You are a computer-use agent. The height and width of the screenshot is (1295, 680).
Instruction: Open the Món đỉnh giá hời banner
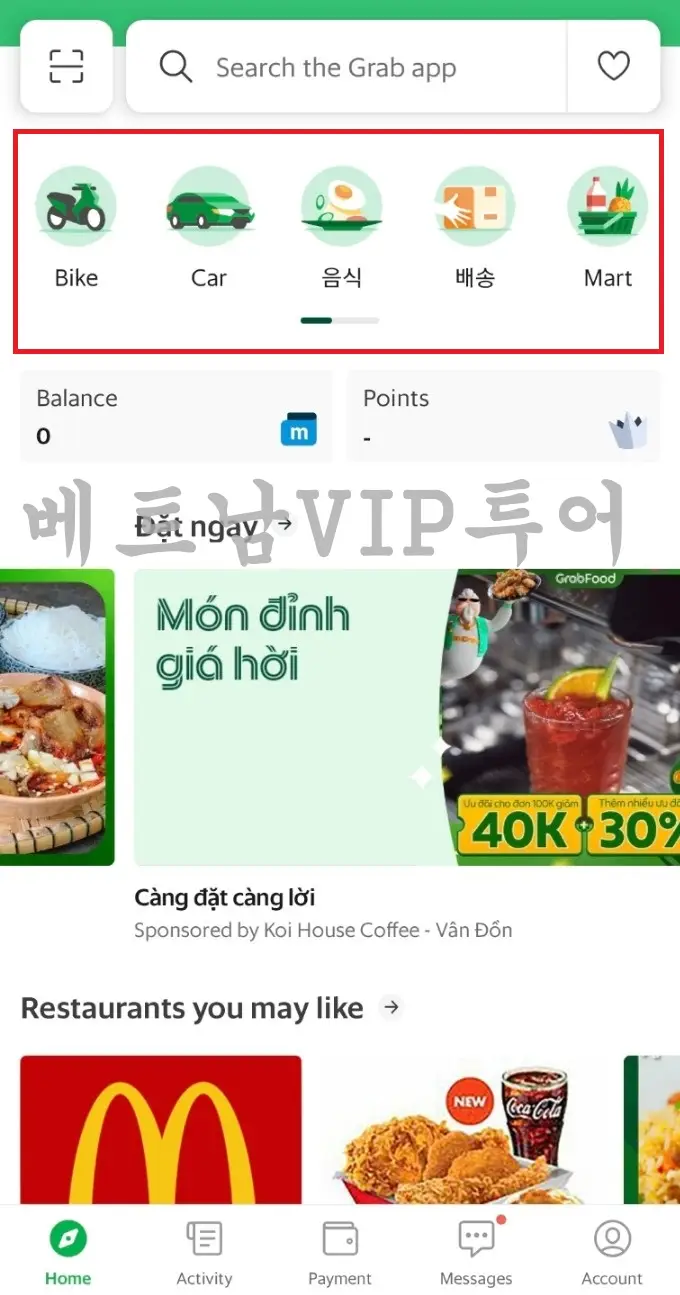[407, 717]
